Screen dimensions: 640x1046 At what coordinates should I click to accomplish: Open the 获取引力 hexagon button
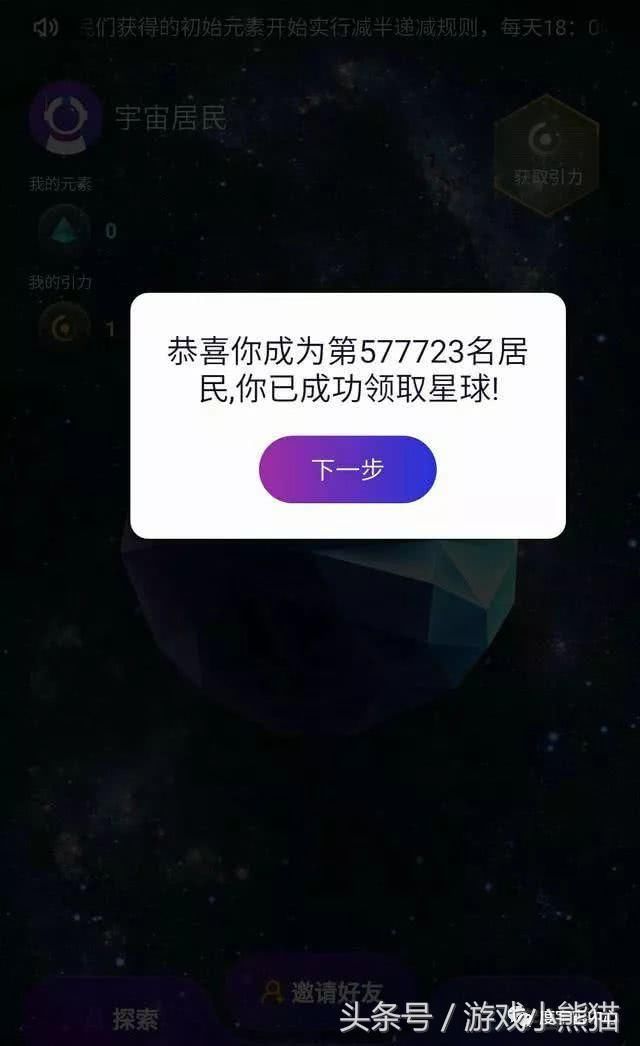point(547,155)
